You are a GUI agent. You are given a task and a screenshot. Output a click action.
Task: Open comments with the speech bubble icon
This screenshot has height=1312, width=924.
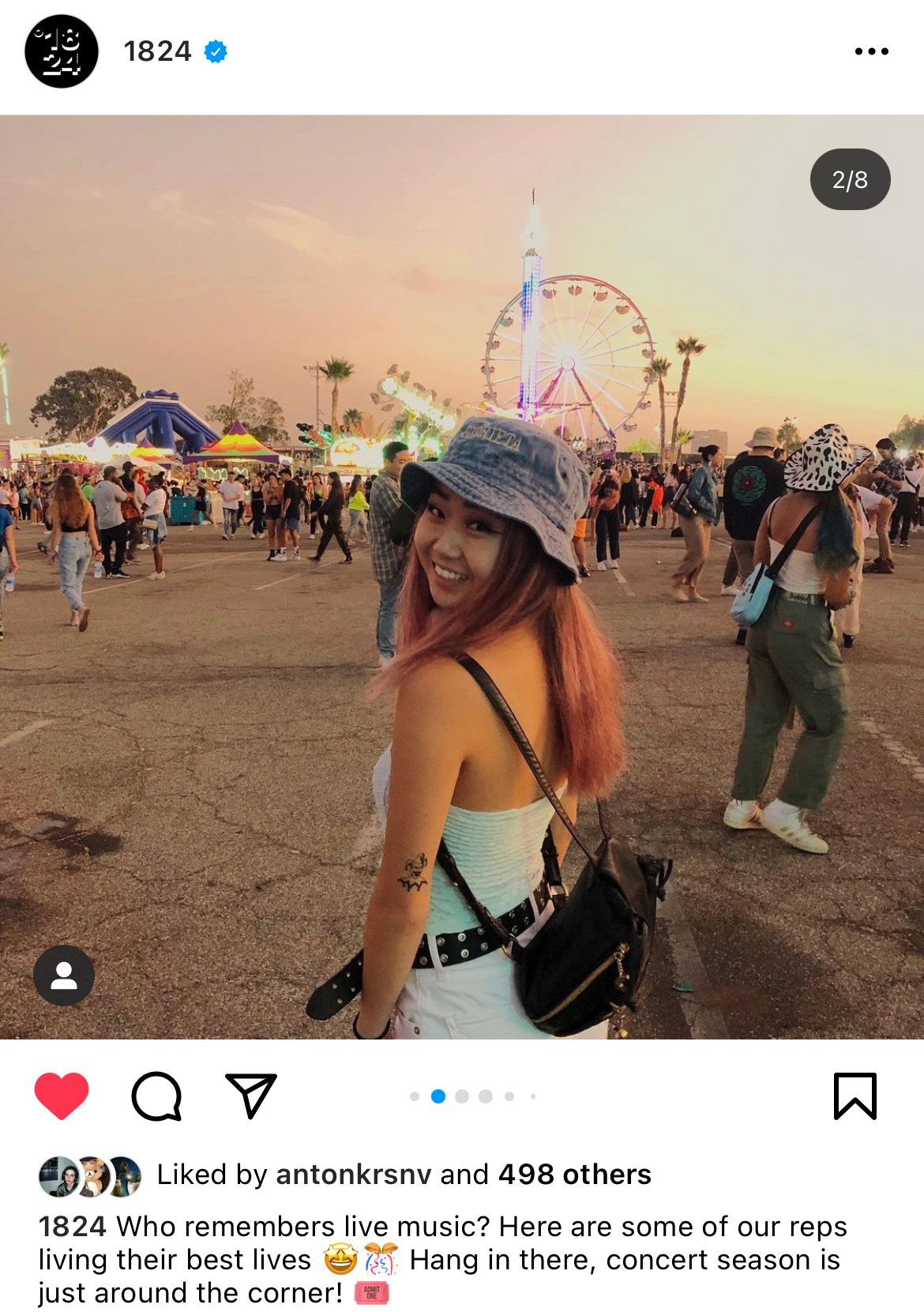pyautogui.click(x=156, y=1096)
